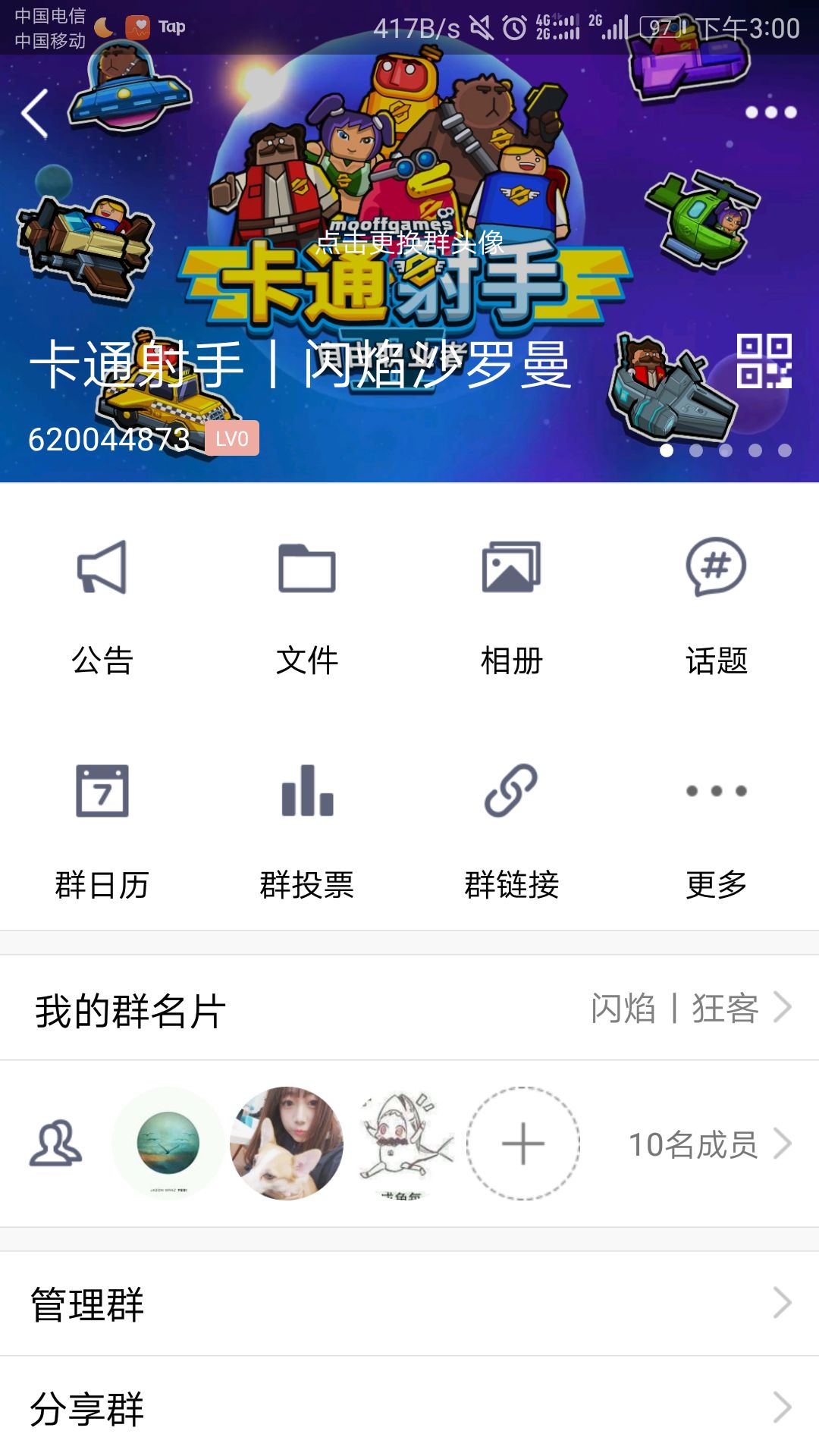Open the group topics (话题) feature
The width and height of the screenshot is (819, 1456).
[716, 607]
